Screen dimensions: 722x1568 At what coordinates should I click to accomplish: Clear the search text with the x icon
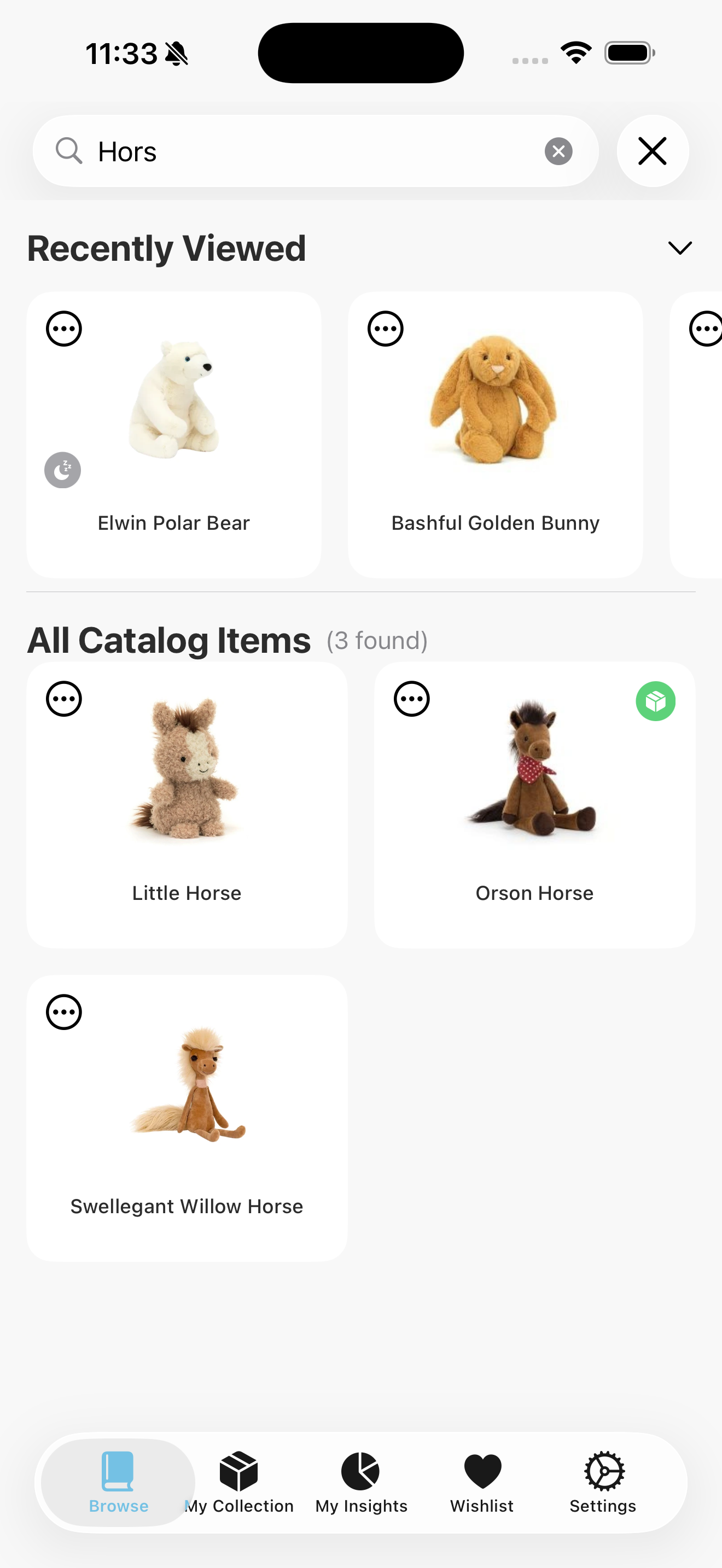tap(558, 150)
